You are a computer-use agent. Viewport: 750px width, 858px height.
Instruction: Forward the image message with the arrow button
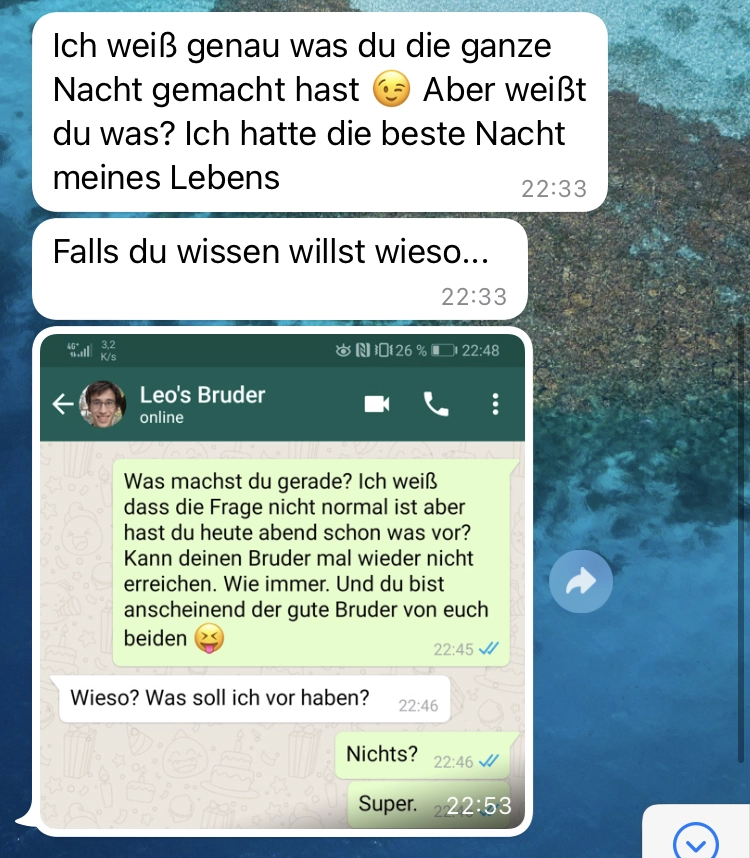click(580, 581)
